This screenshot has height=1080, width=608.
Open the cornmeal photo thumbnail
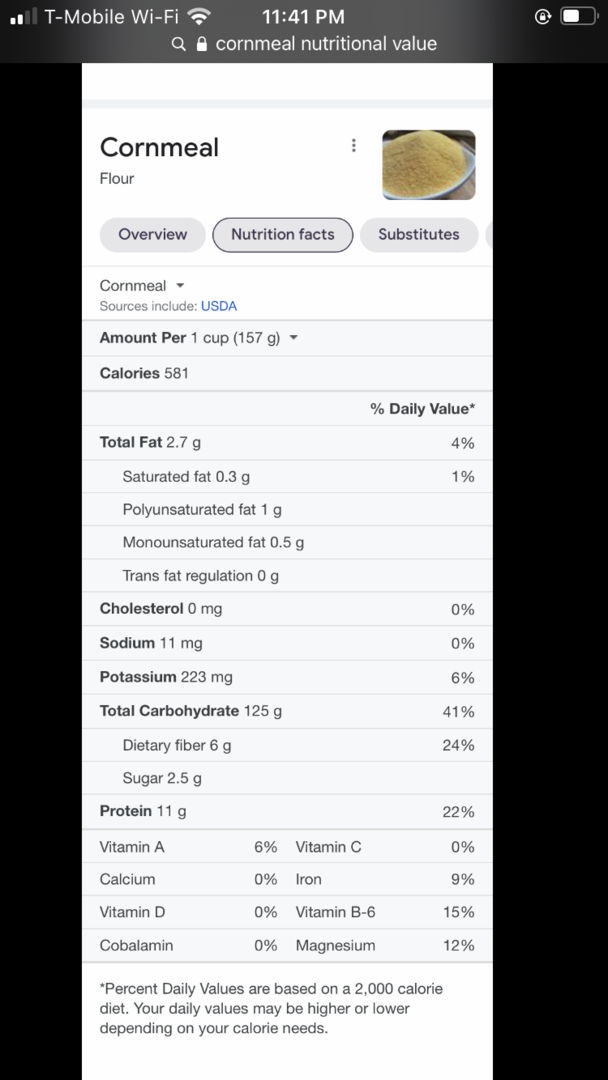pos(429,165)
